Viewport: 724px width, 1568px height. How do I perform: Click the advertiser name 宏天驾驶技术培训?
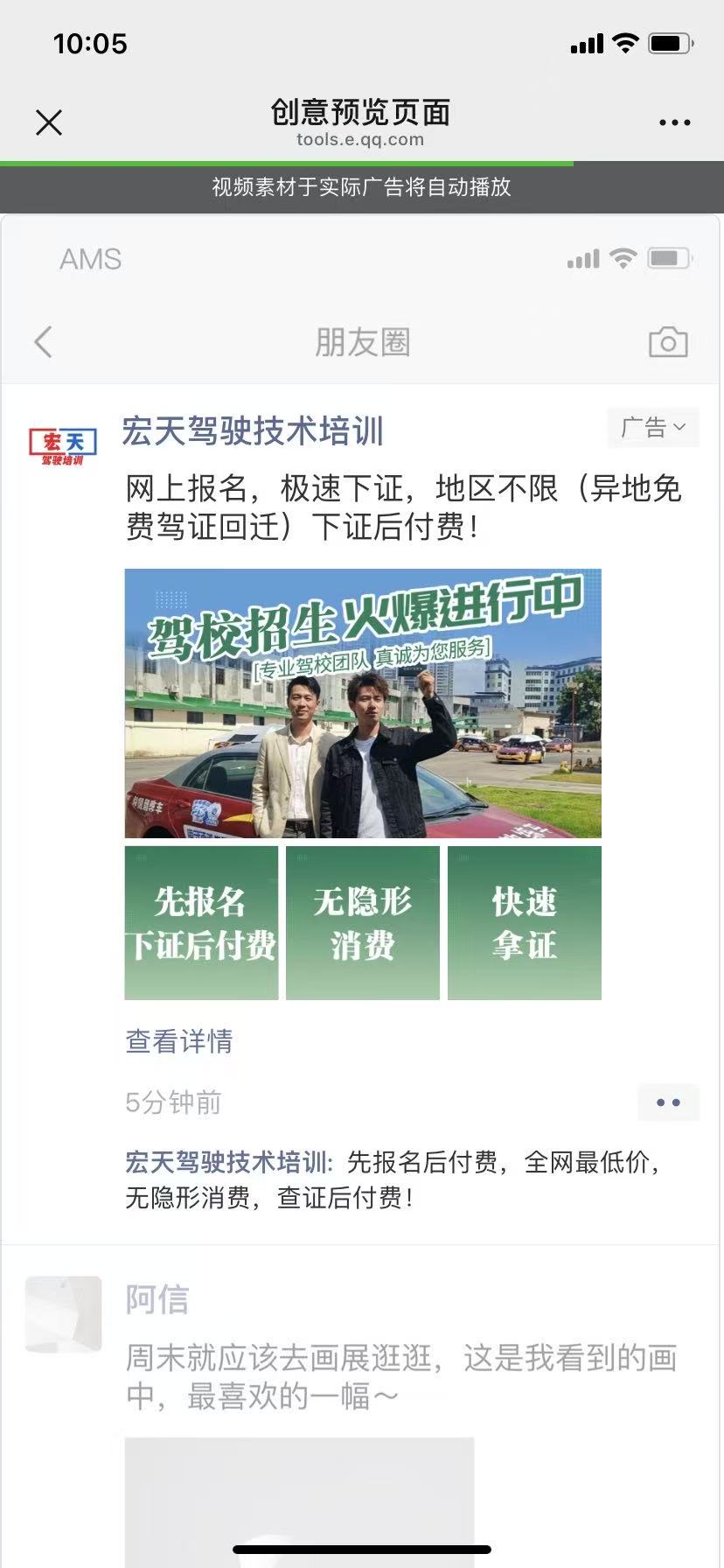[252, 430]
